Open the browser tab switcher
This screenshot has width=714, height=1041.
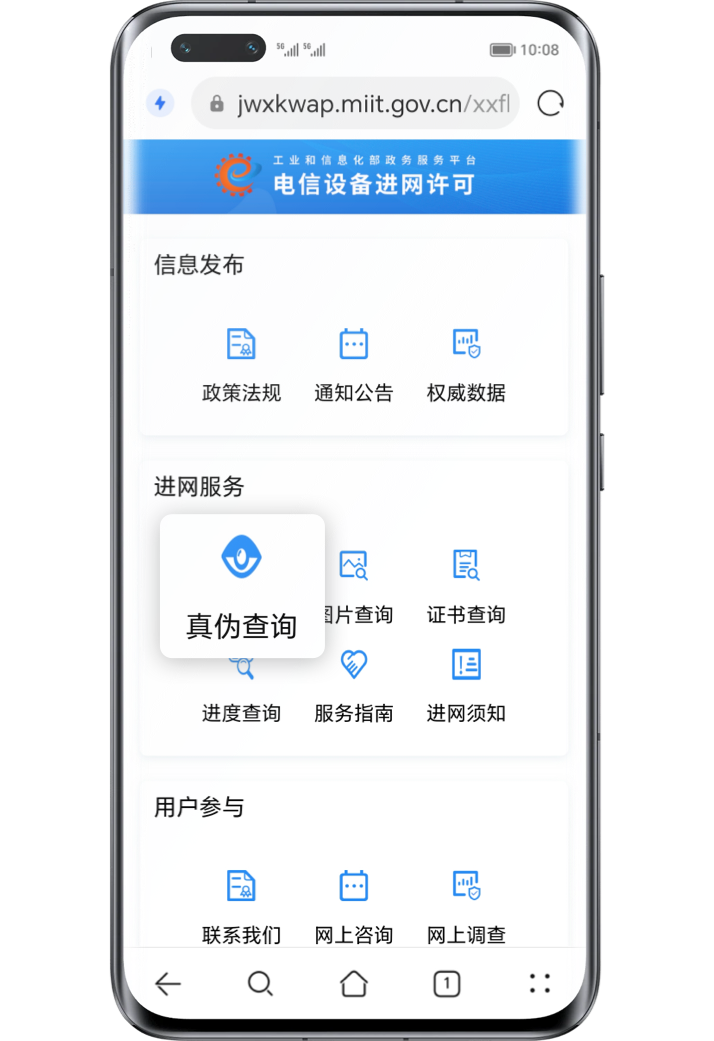pyautogui.click(x=446, y=984)
